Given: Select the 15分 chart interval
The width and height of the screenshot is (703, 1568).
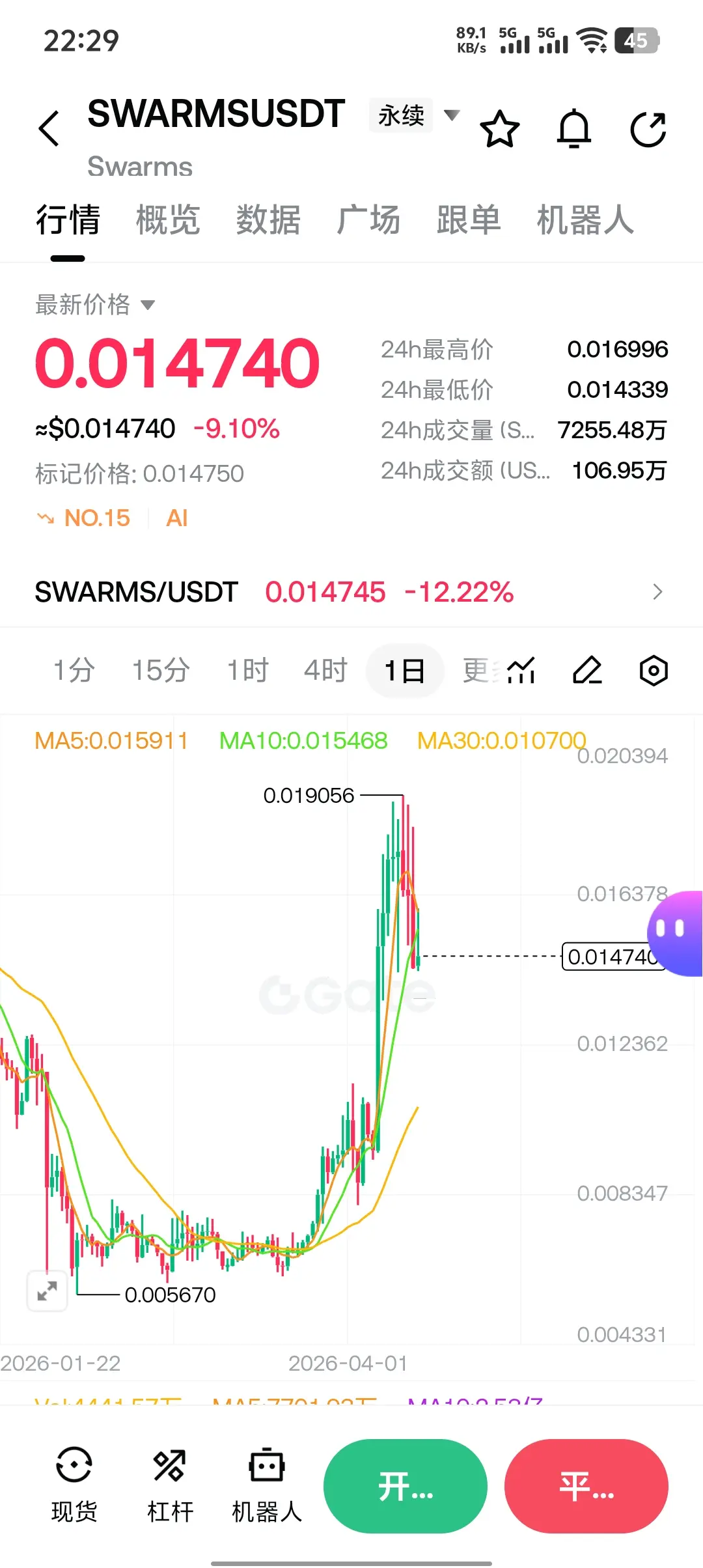Looking at the screenshot, I should click(x=161, y=670).
